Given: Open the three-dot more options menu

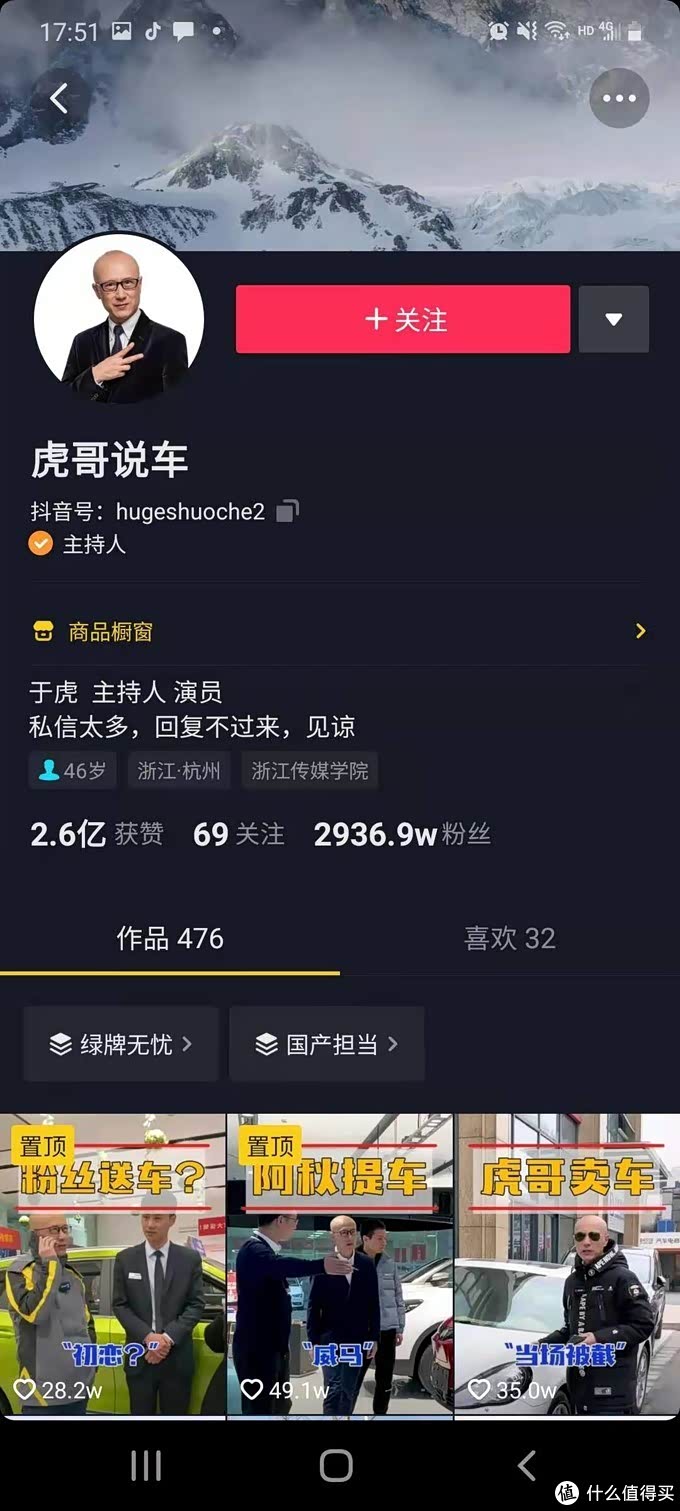Looking at the screenshot, I should point(619,98).
